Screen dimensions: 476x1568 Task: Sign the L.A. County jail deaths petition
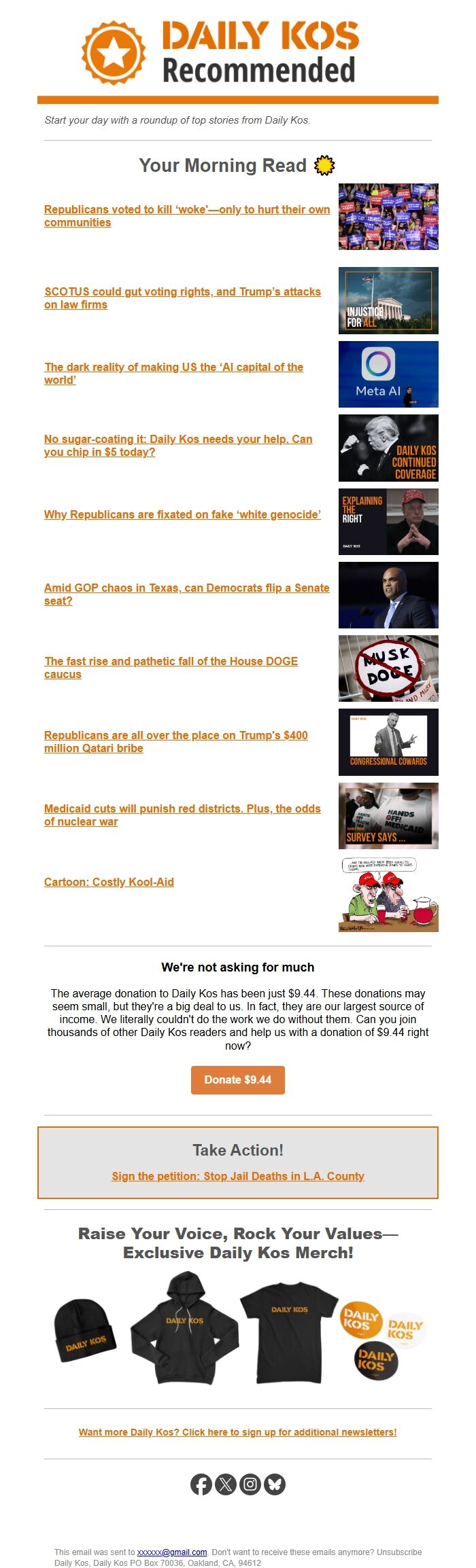(238, 1177)
